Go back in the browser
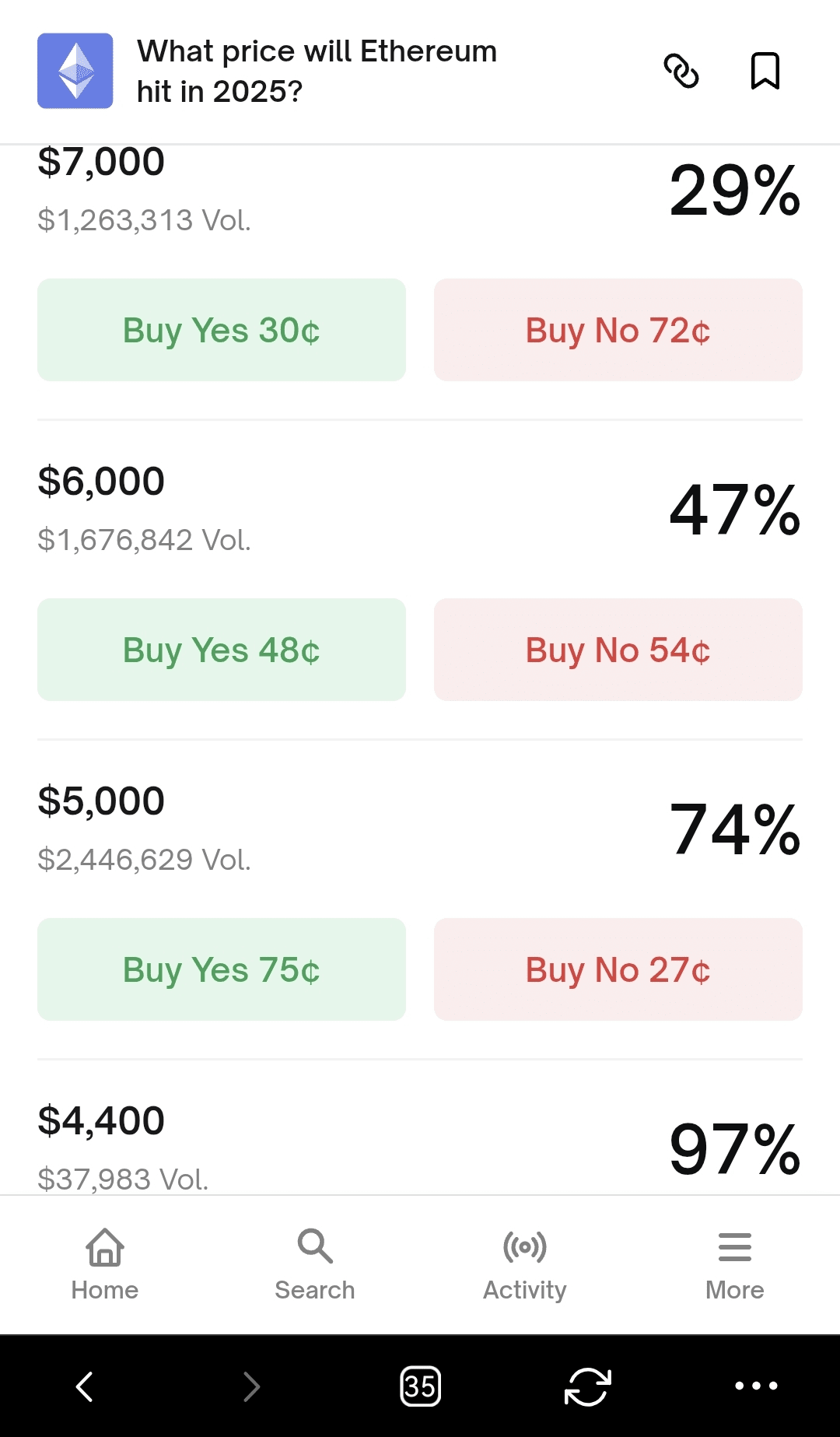840x1437 pixels. click(x=84, y=1386)
